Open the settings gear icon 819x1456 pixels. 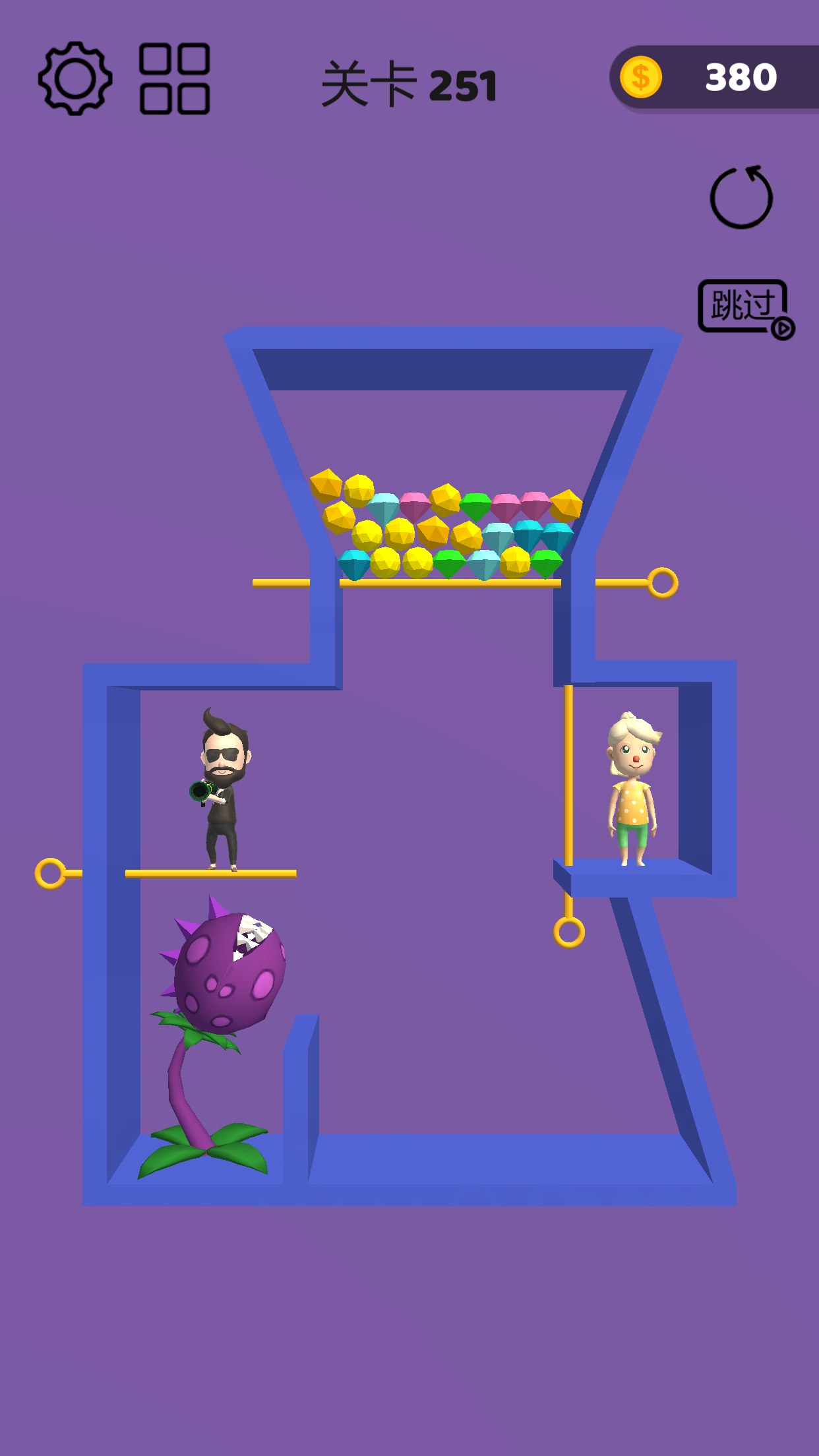(x=75, y=78)
